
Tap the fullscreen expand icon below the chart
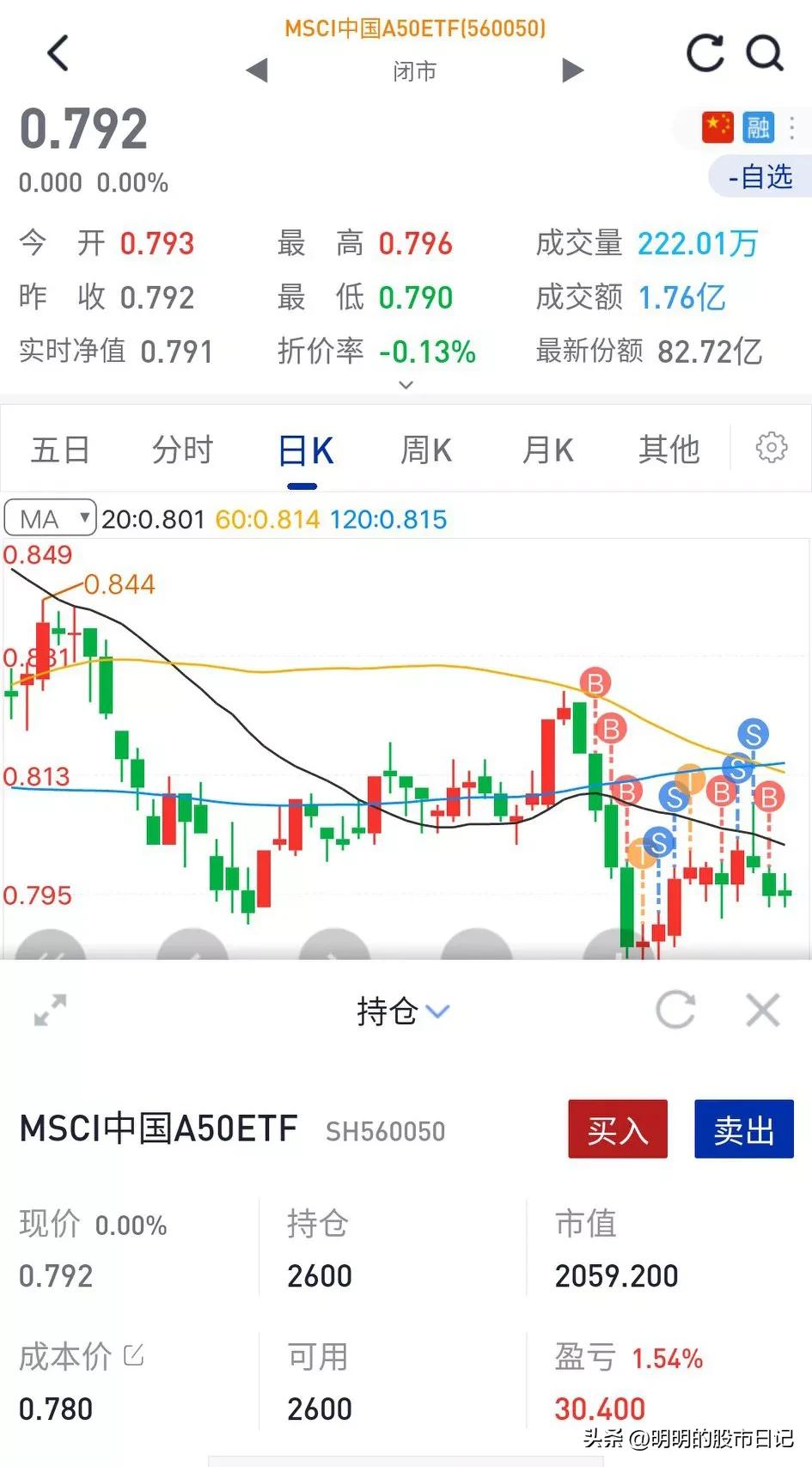tap(49, 1011)
